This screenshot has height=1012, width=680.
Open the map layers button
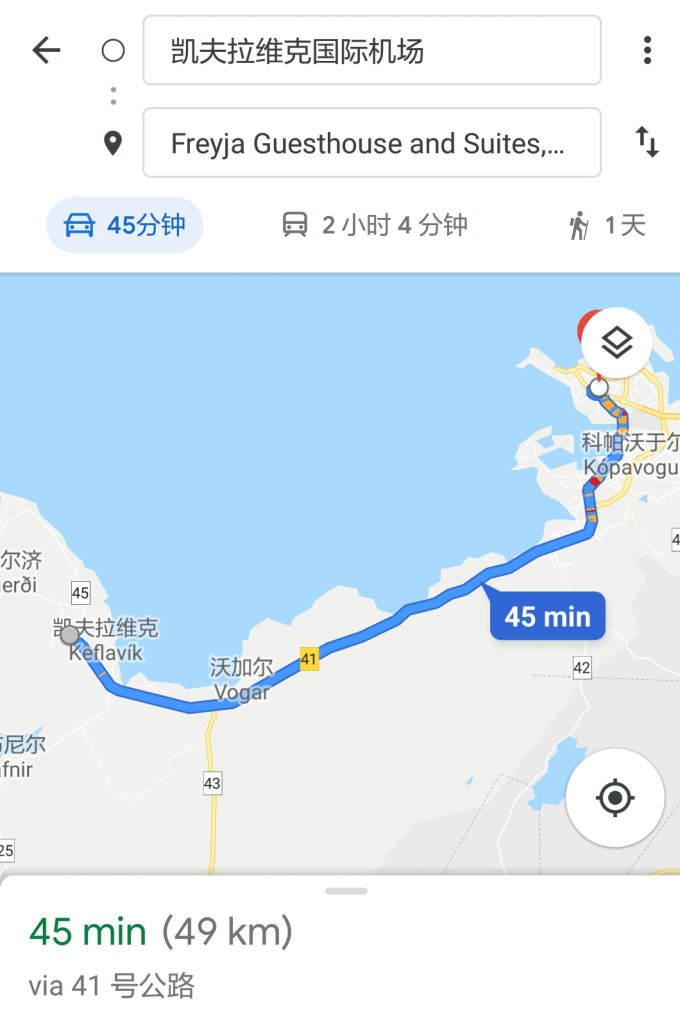tap(616, 343)
